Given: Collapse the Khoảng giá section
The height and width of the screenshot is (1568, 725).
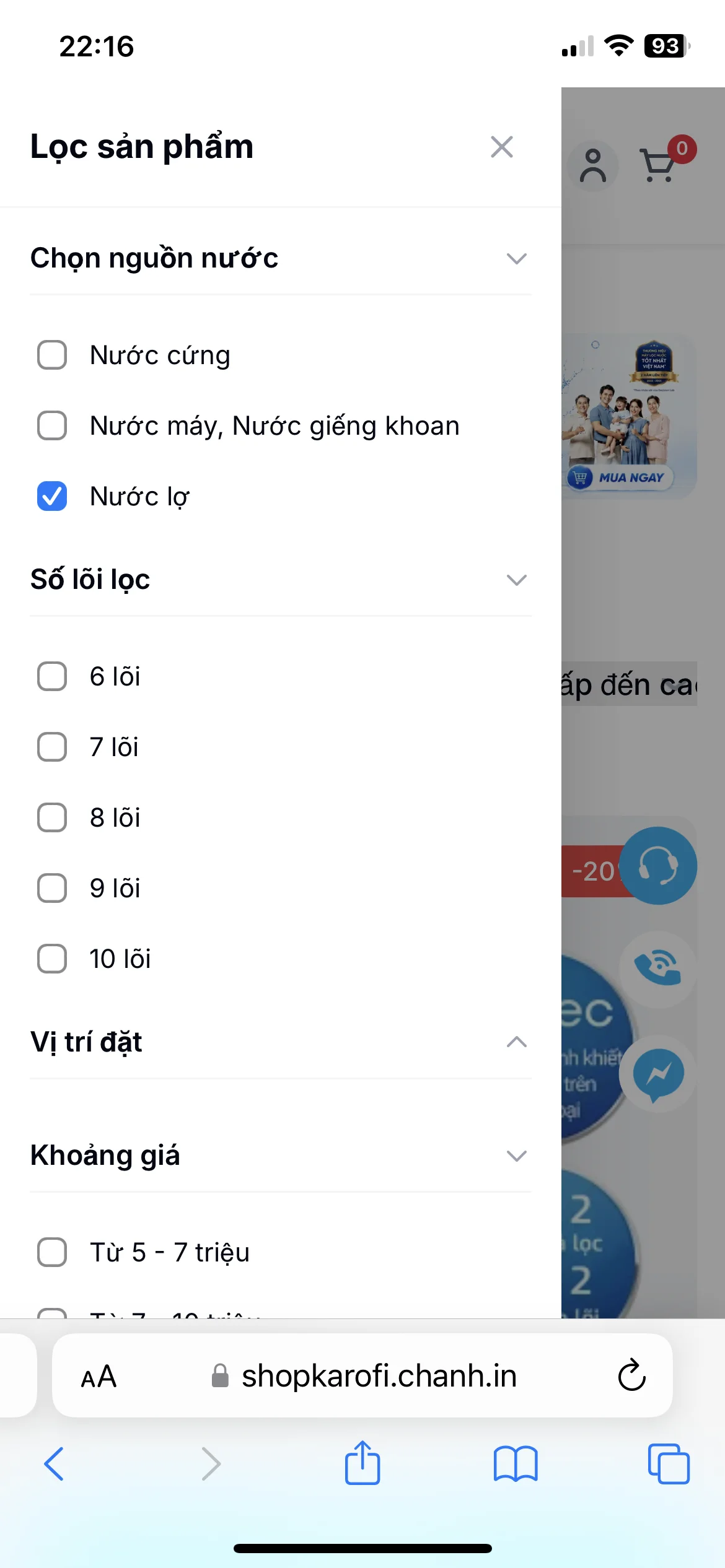Looking at the screenshot, I should tap(516, 1156).
